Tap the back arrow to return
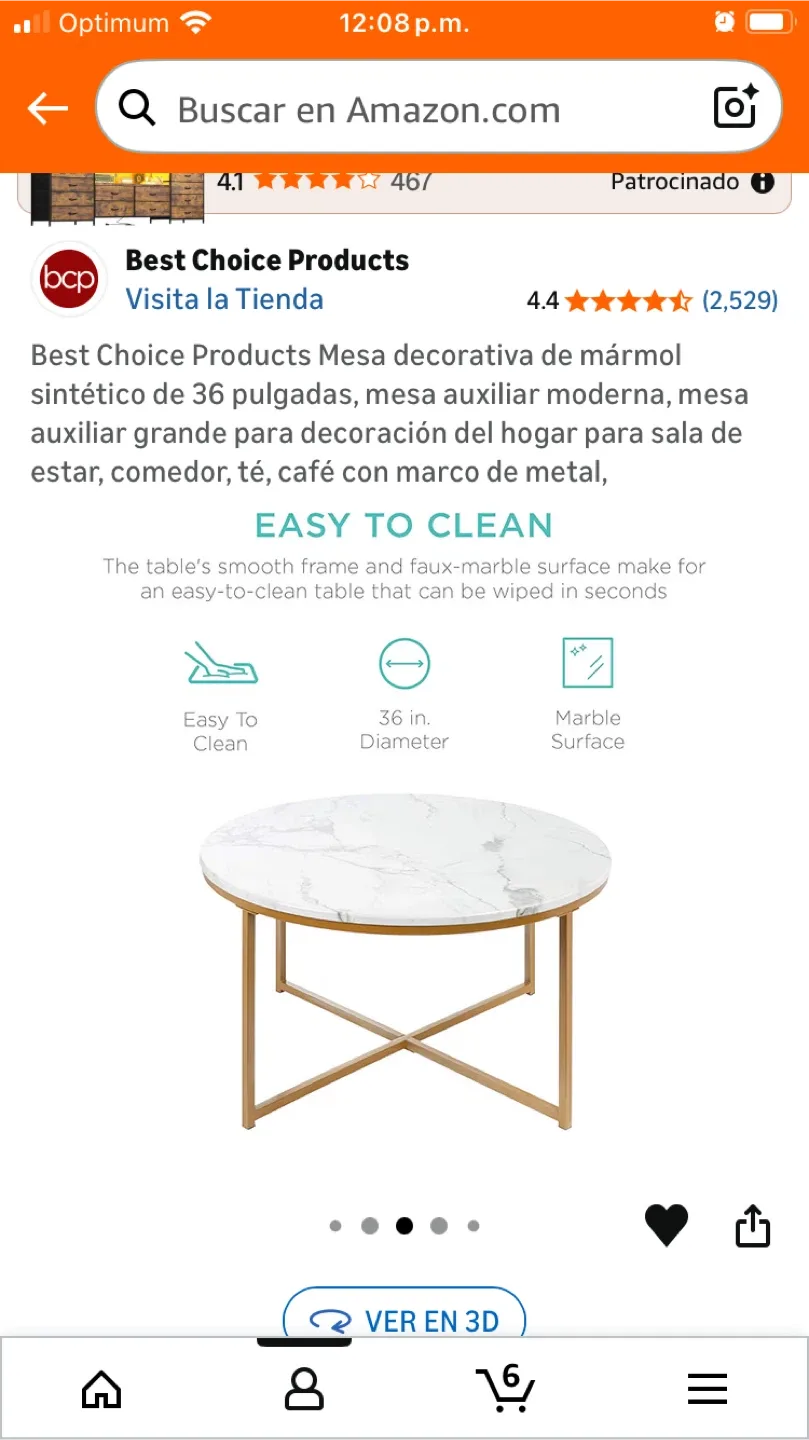Viewport: 809px width, 1440px height. pos(47,107)
